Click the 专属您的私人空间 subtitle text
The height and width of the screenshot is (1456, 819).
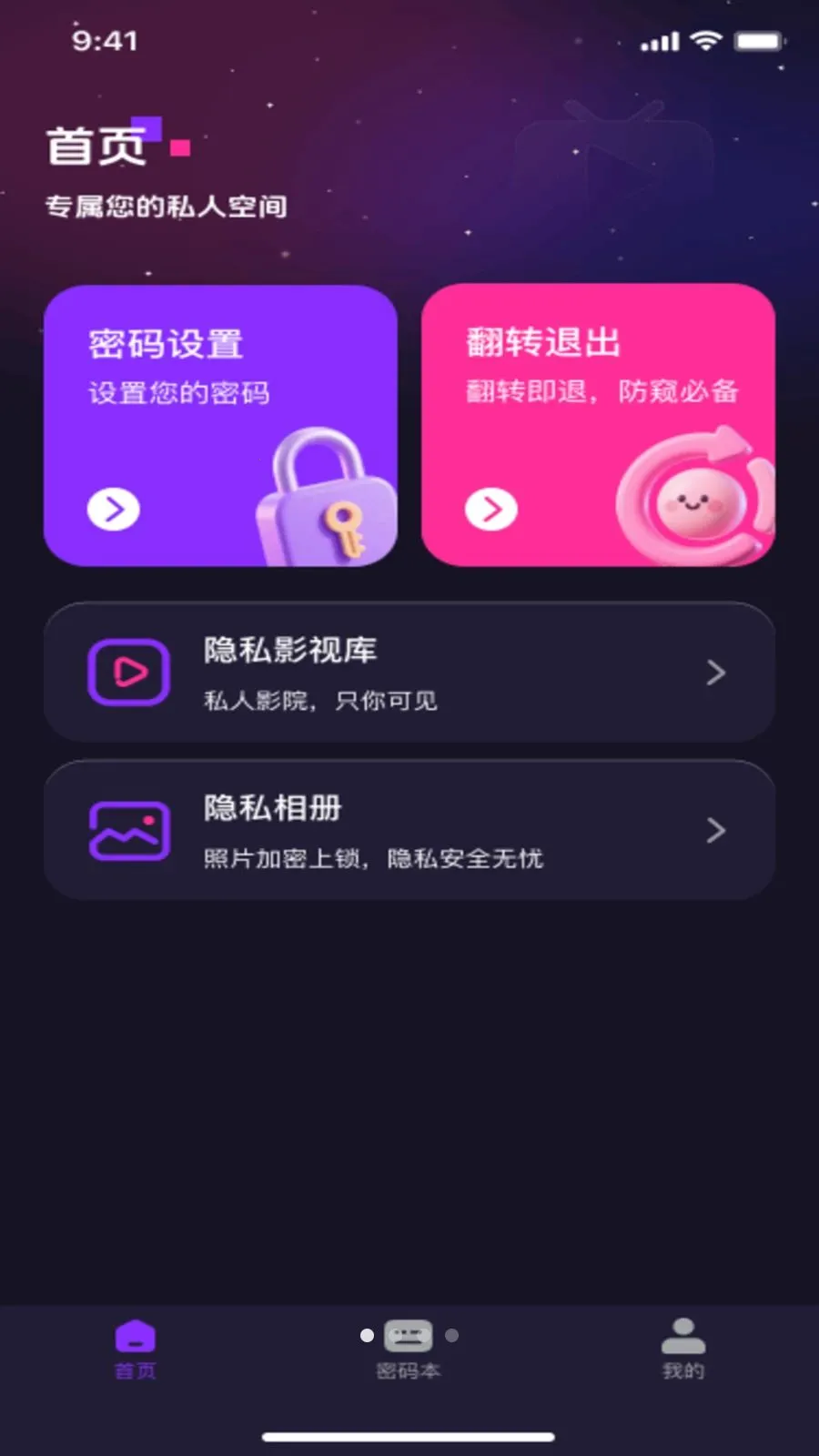[165, 207]
